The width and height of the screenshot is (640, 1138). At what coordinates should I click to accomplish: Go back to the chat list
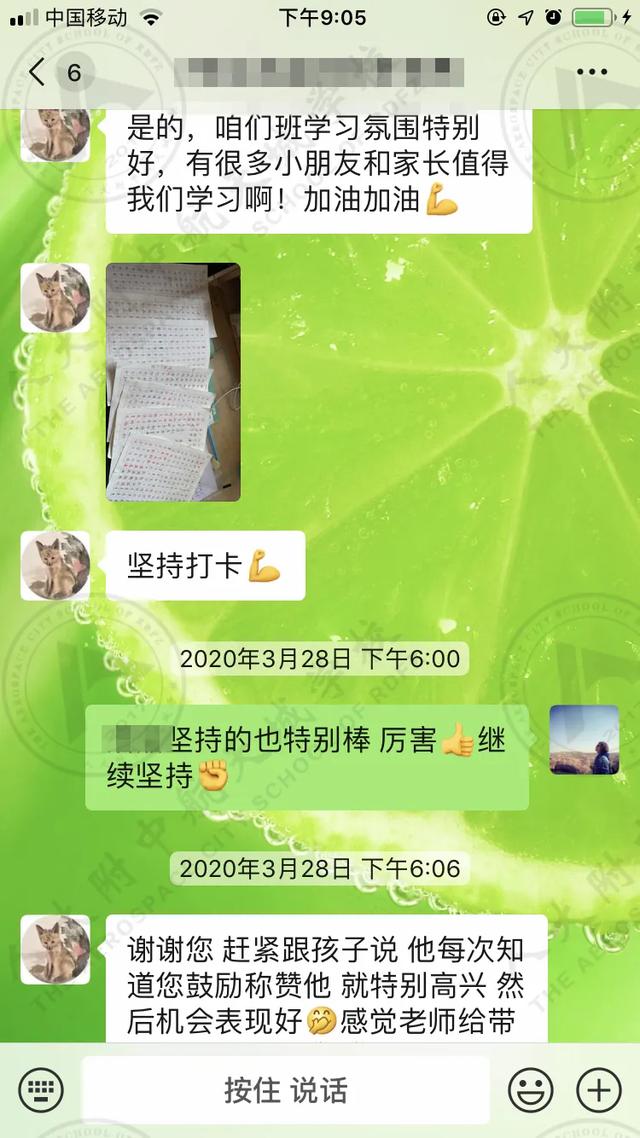(x=38, y=72)
